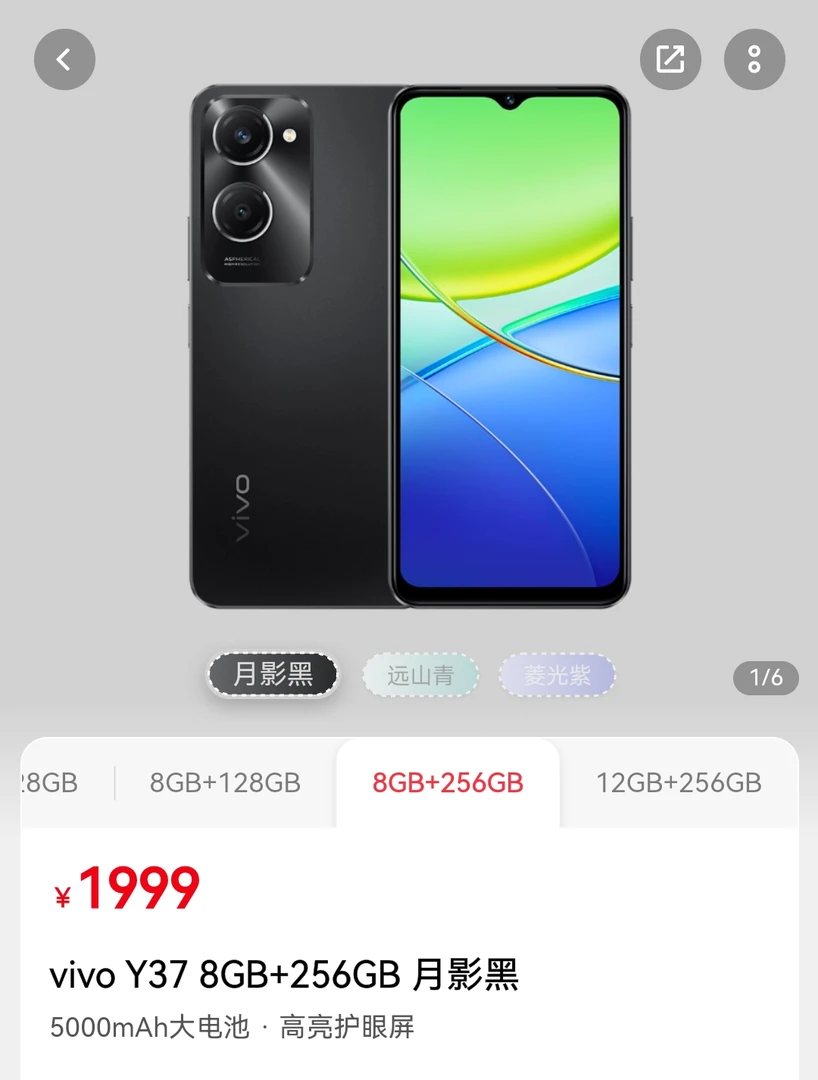
Task: Go back using the arrow icon
Action: 65,59
